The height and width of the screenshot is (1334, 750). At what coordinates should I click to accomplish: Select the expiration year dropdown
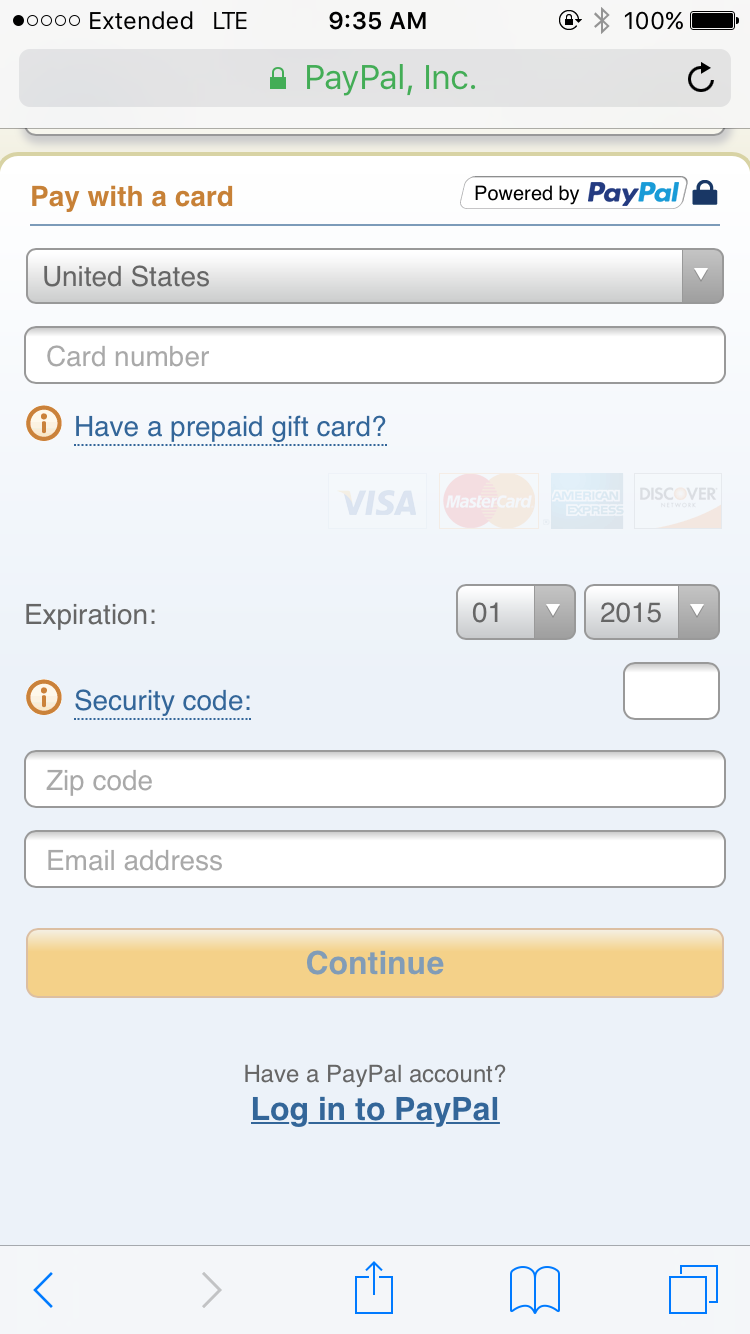coord(651,611)
